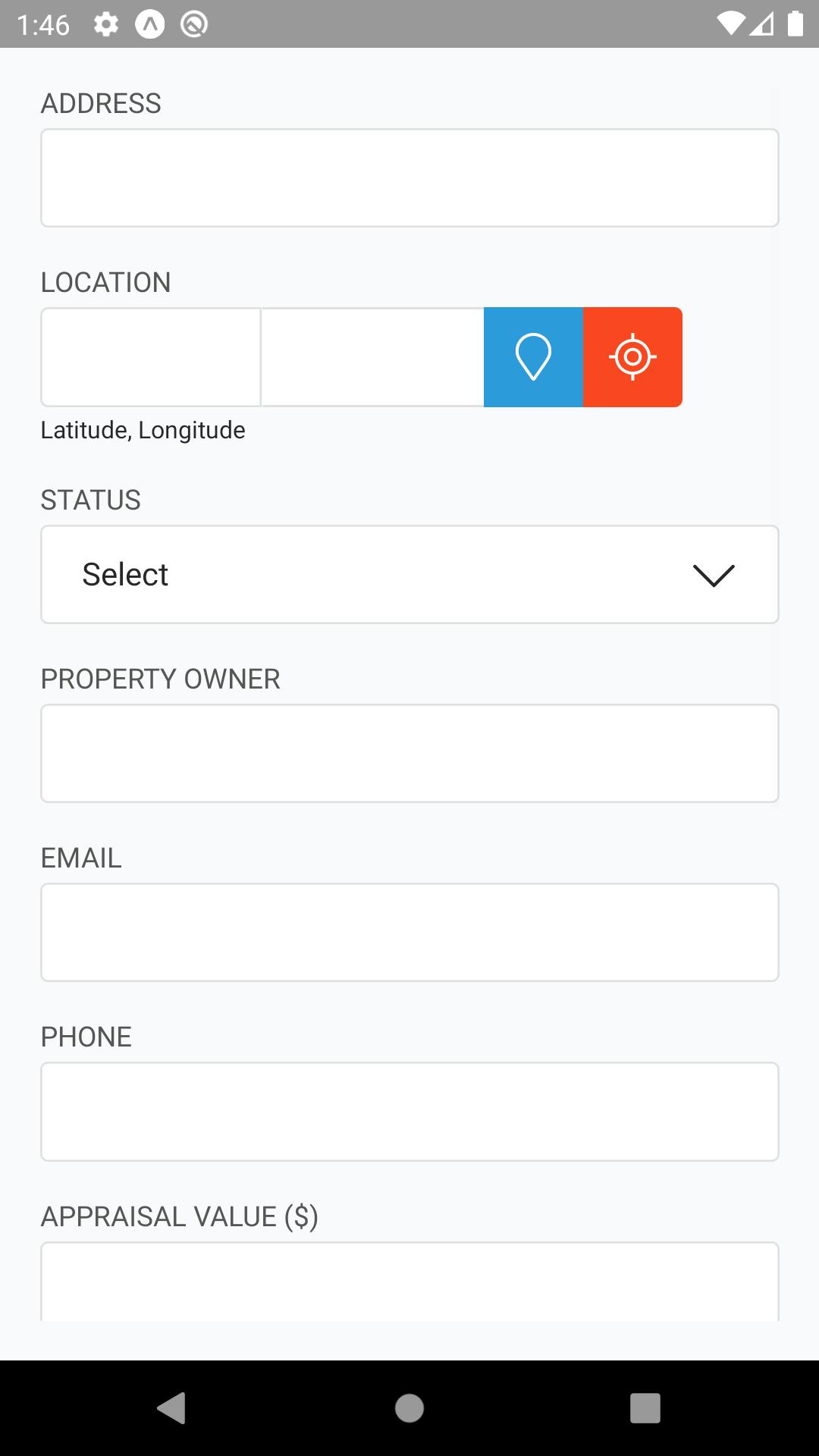
Task: Tap the Property Owner field
Action: click(x=409, y=753)
